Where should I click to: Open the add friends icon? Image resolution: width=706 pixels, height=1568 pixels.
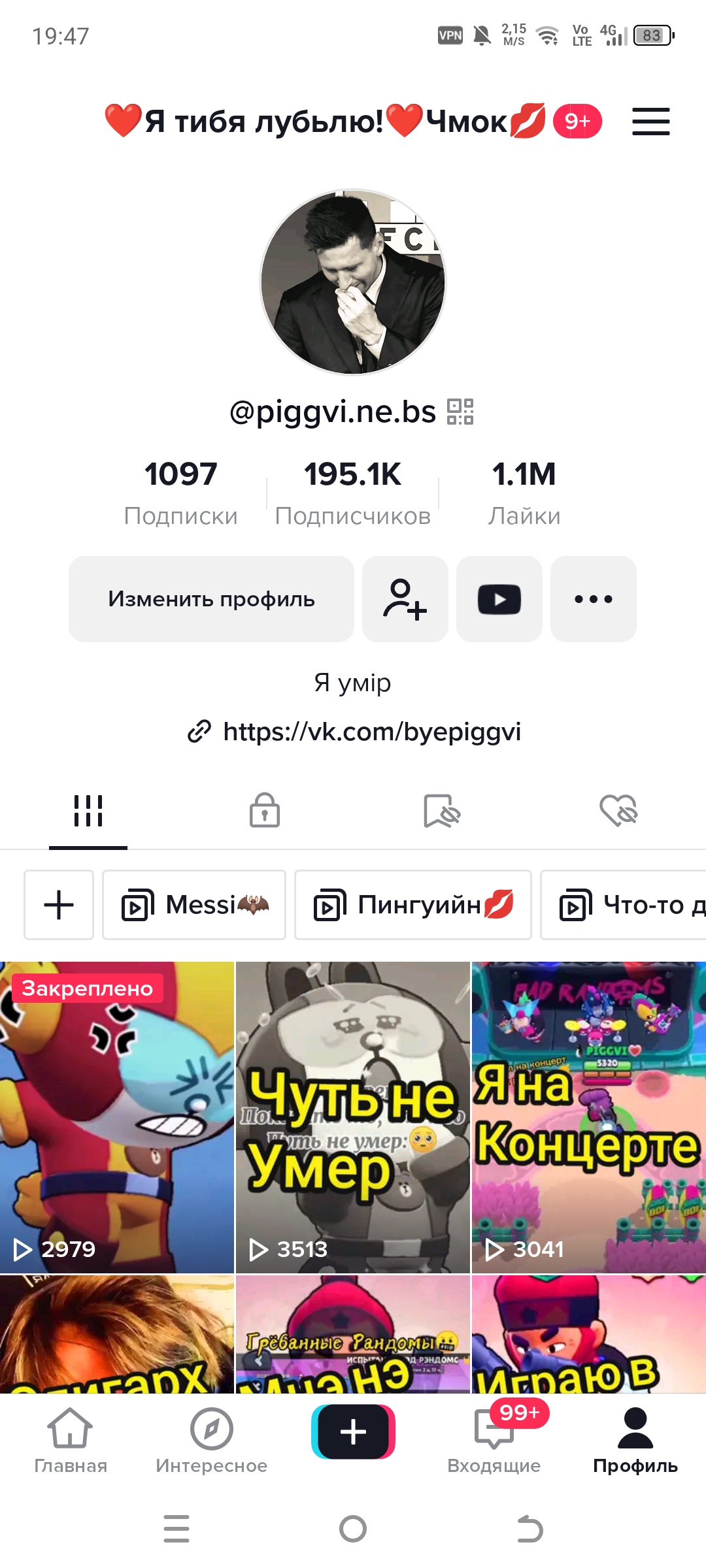[405, 599]
